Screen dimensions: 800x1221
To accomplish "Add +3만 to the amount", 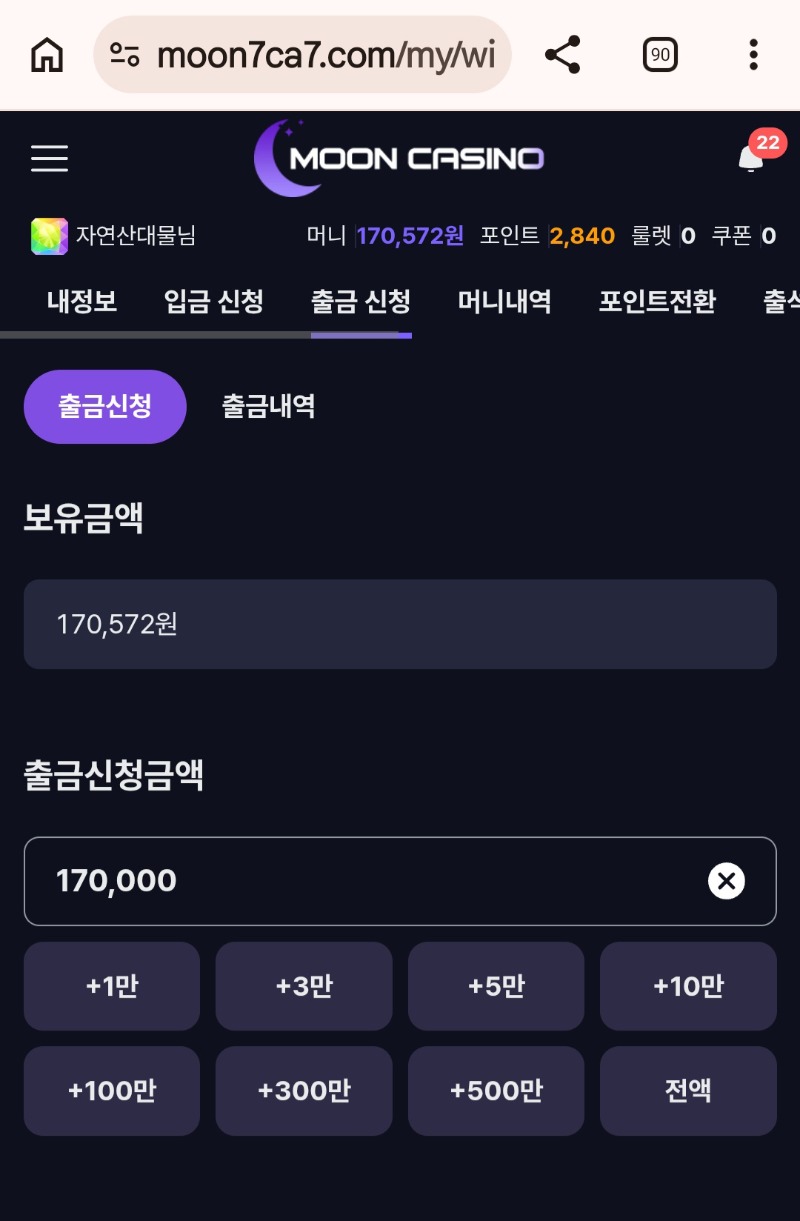I will coord(304,986).
